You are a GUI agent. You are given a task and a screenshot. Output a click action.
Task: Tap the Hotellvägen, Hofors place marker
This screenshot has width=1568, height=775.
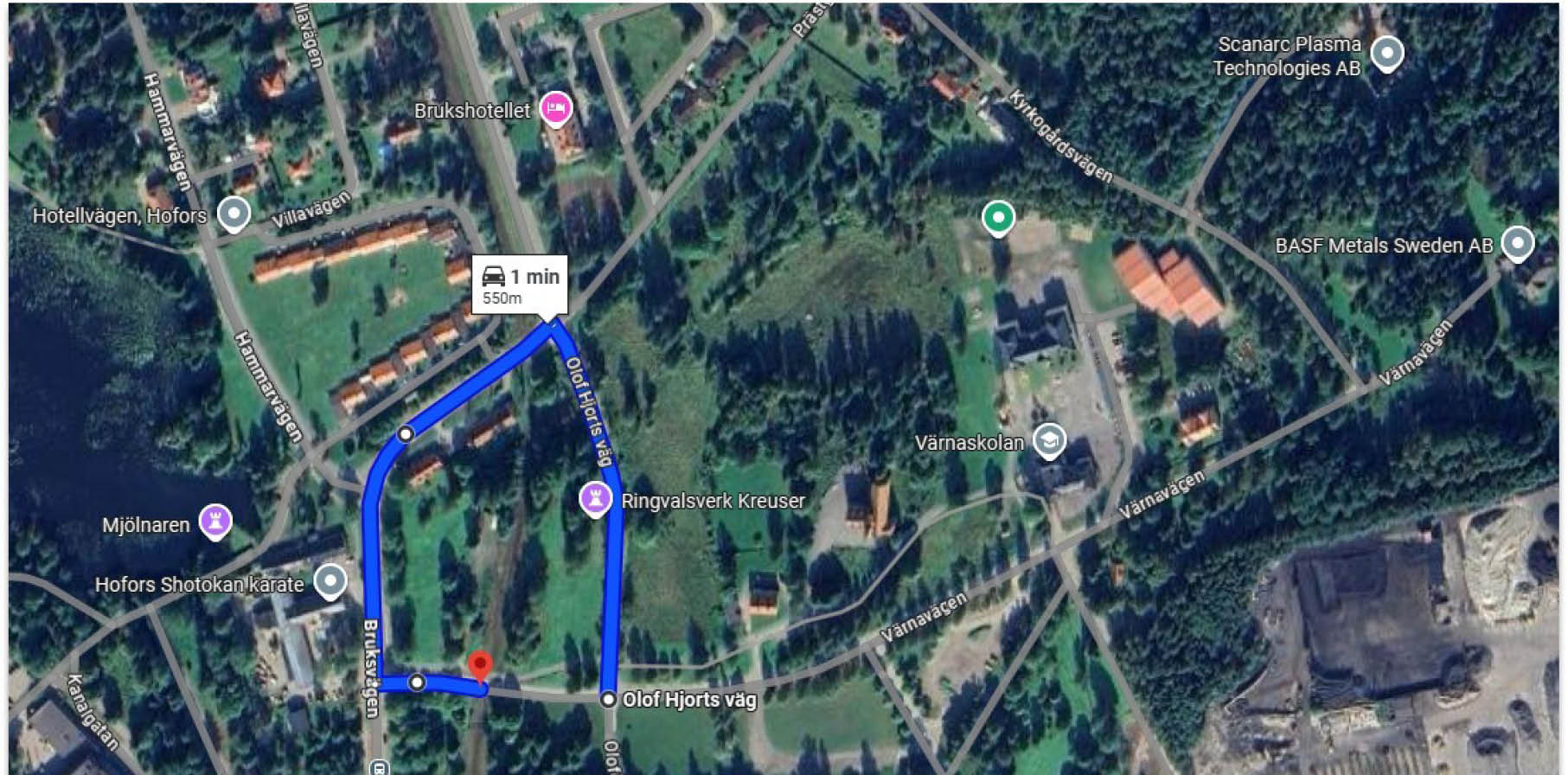point(234,213)
